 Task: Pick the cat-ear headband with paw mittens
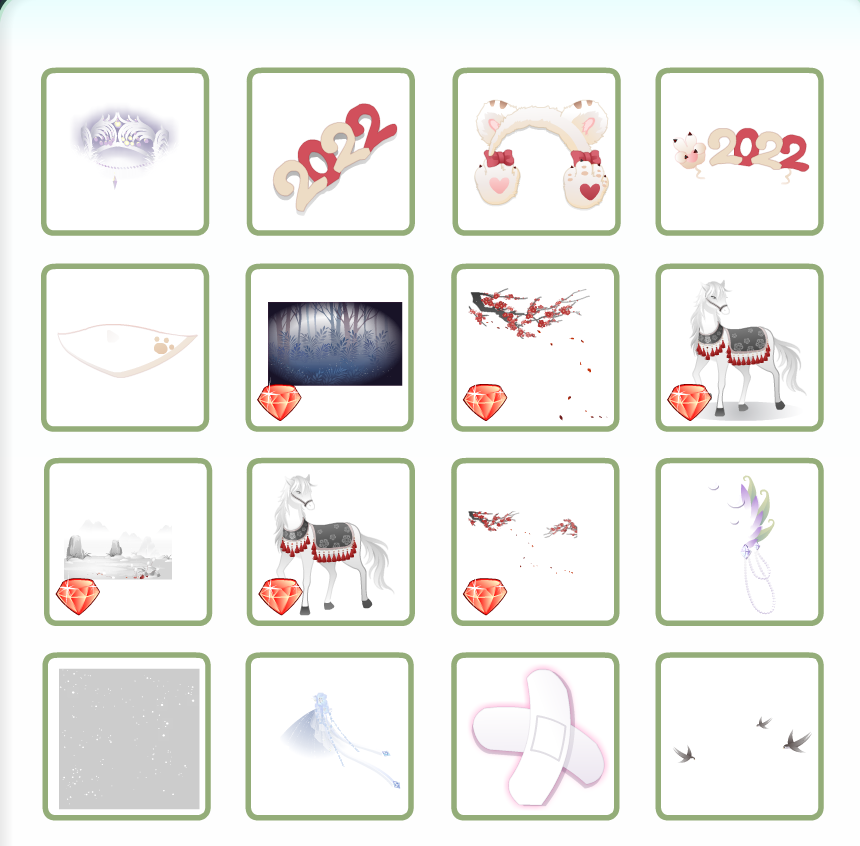(536, 151)
